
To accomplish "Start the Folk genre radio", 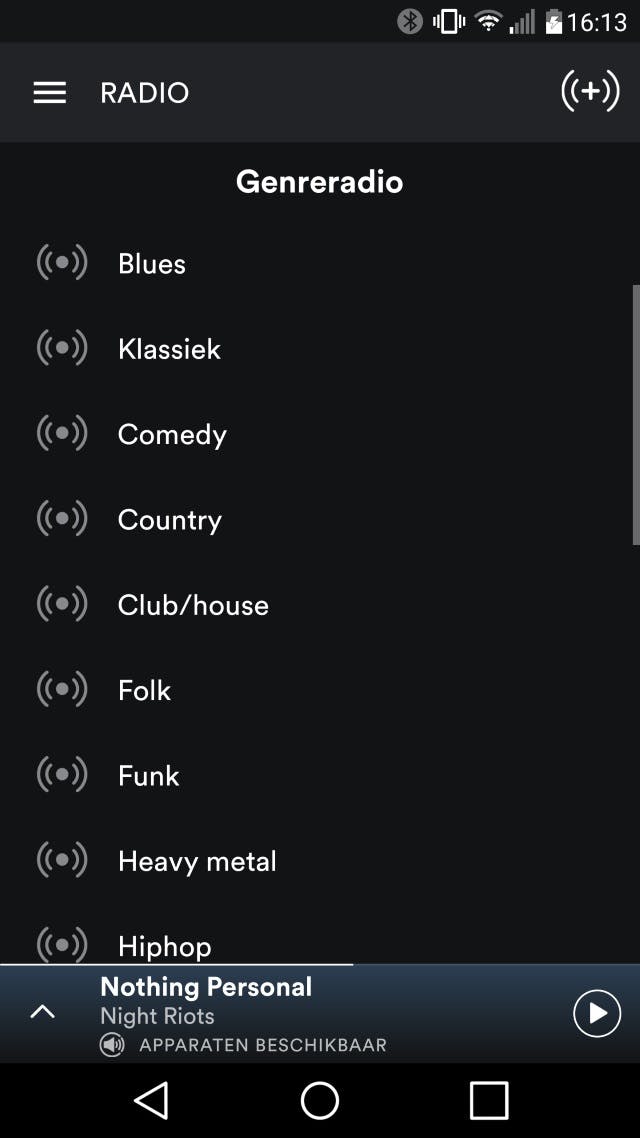I will (144, 690).
